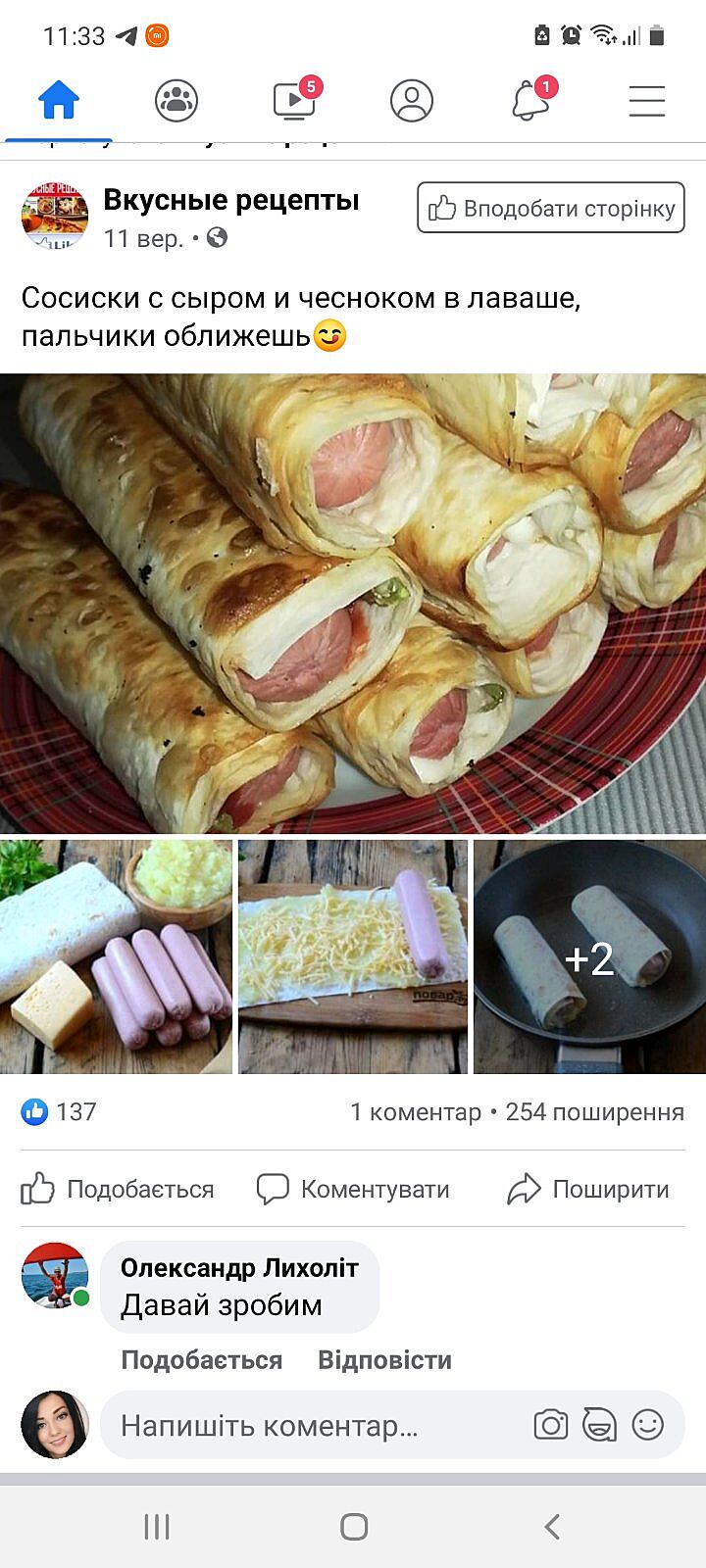Viewport: 706px width, 1568px height.
Task: Tap Коментувати to comment on the post
Action: tap(353, 1189)
